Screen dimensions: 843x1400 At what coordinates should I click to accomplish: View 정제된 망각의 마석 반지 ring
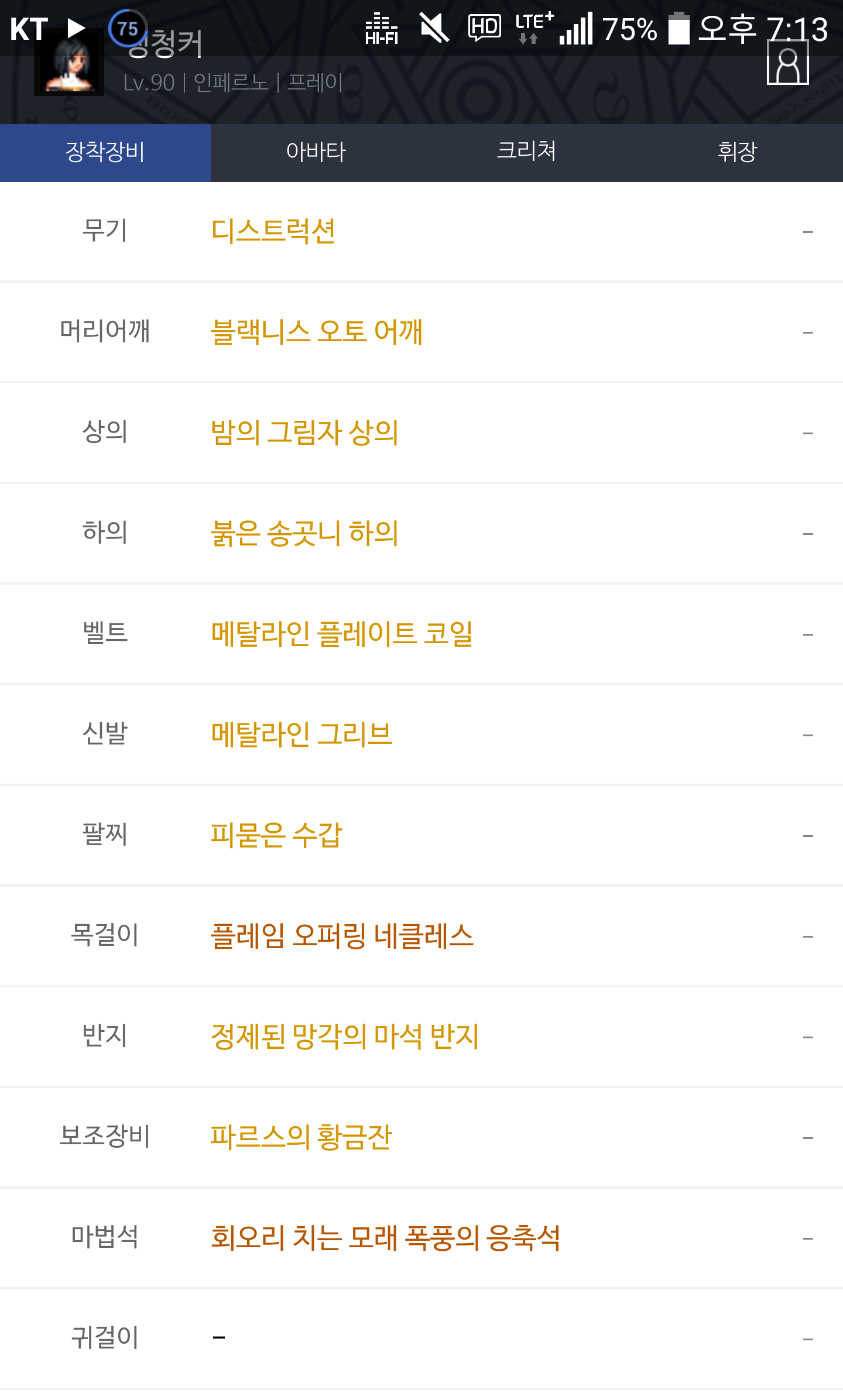click(x=345, y=1037)
